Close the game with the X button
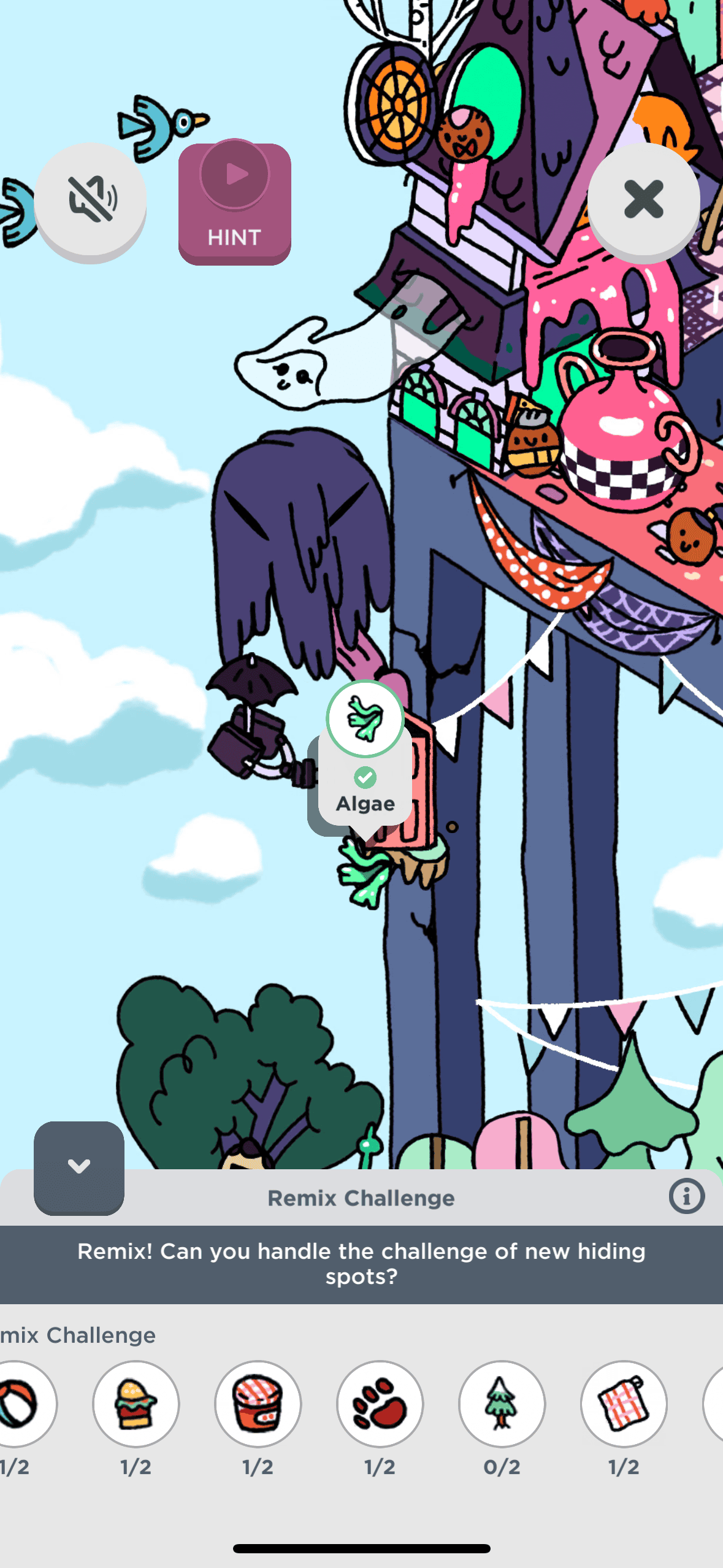This screenshot has height=1568, width=723. pos(643,200)
